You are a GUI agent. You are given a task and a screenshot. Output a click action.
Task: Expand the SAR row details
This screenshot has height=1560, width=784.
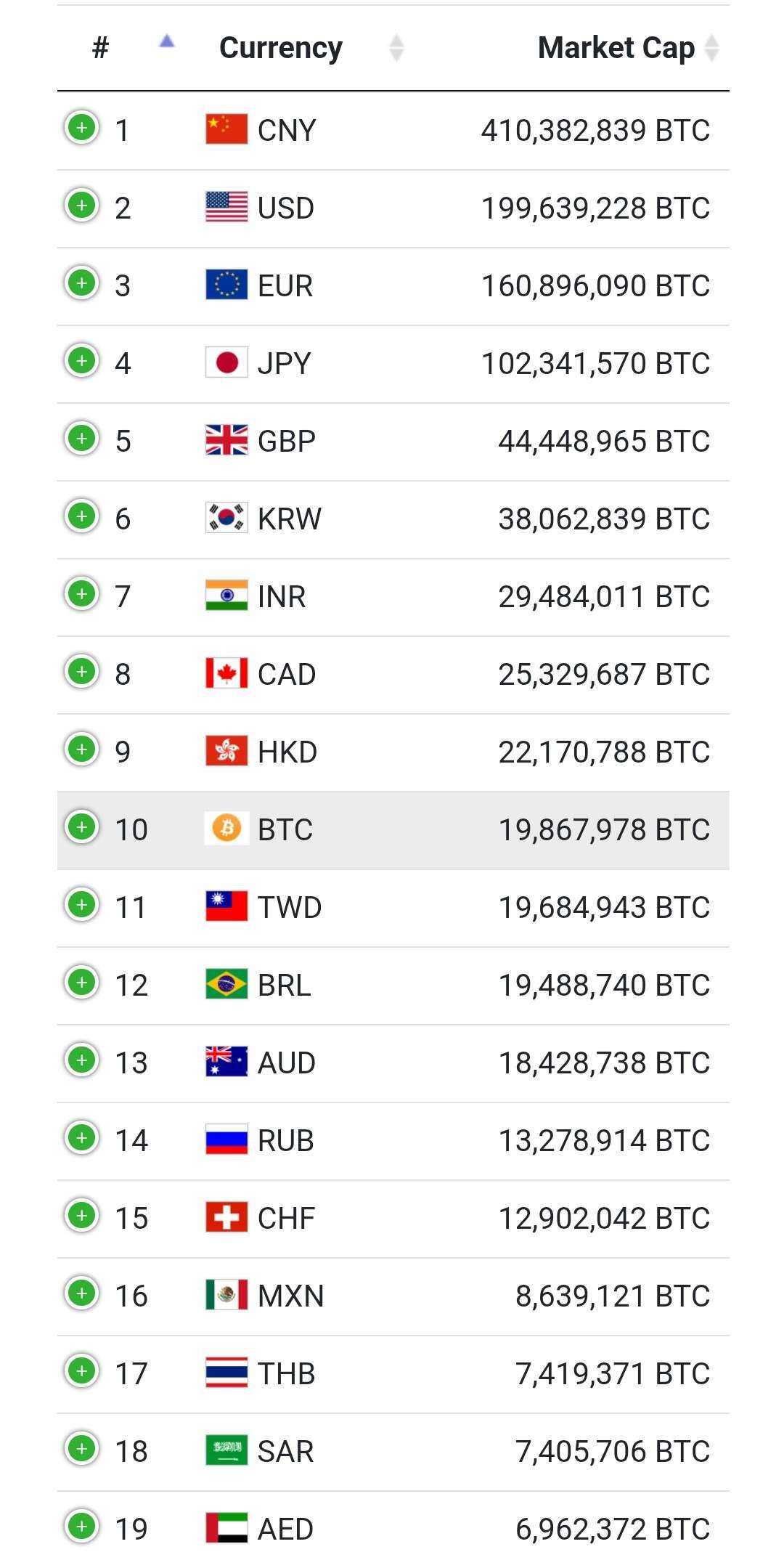tap(82, 1450)
